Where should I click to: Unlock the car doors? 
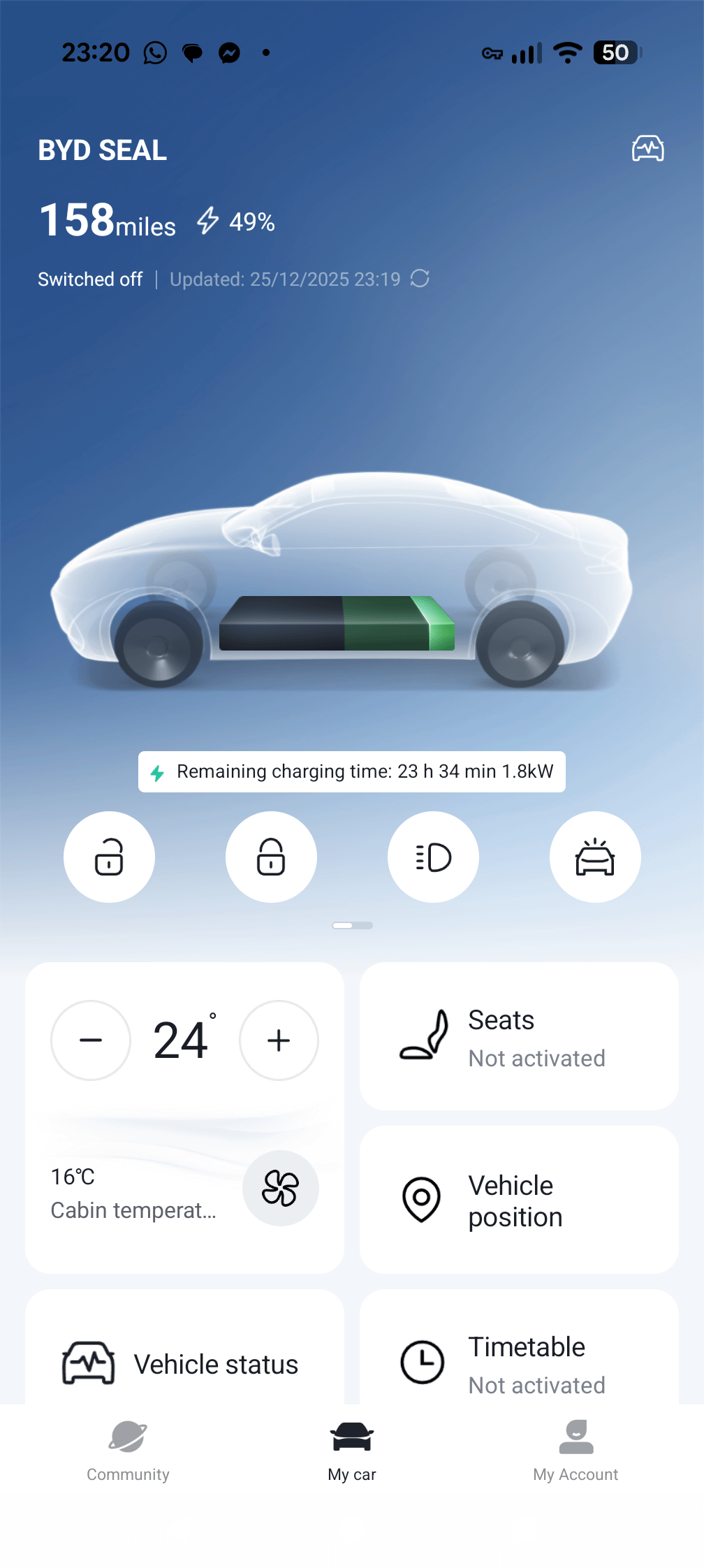[109, 857]
